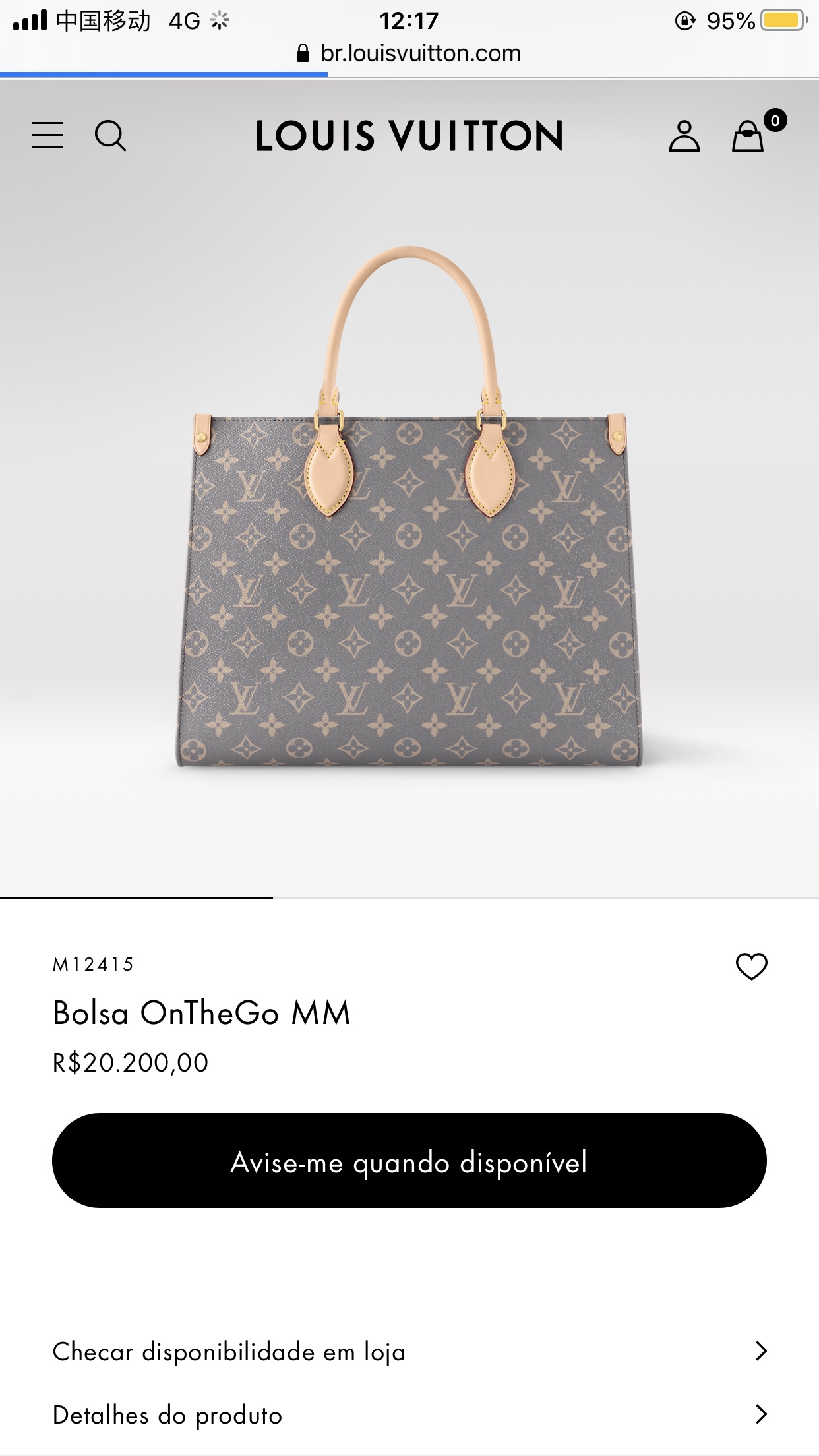Image resolution: width=819 pixels, height=1456 pixels.
Task: Open the hamburger navigation menu
Action: pos(47,135)
